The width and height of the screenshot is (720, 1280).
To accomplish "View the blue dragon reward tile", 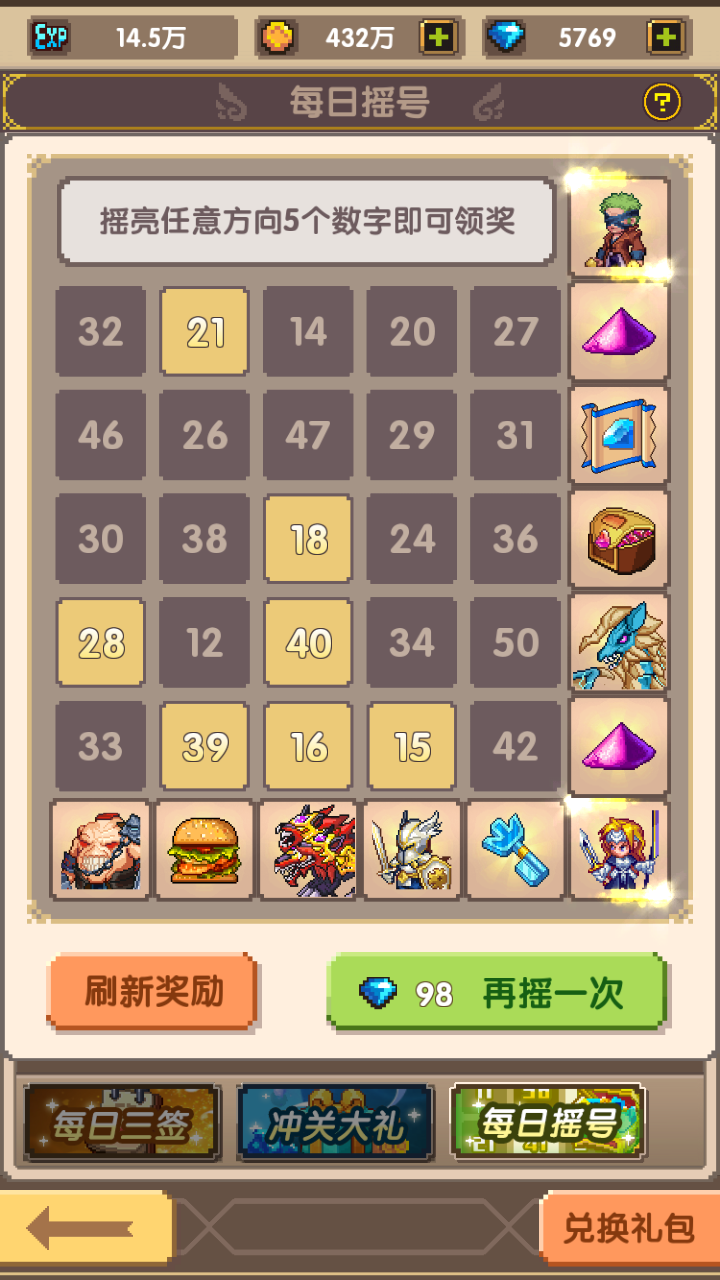I will click(x=619, y=643).
